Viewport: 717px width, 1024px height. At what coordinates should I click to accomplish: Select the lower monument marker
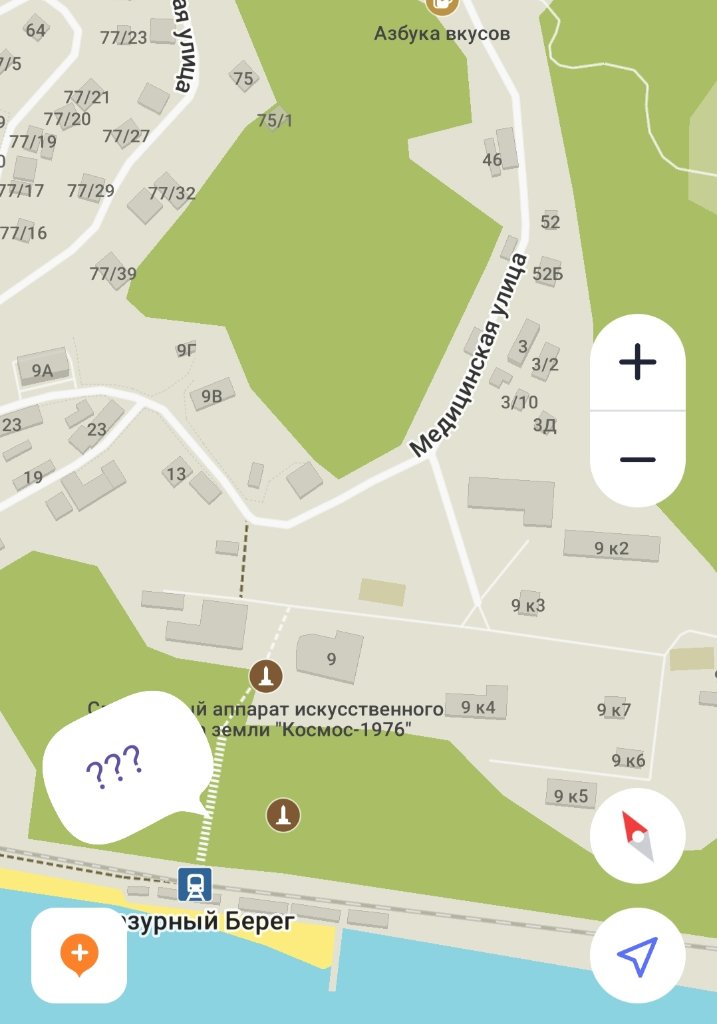pyautogui.click(x=284, y=814)
